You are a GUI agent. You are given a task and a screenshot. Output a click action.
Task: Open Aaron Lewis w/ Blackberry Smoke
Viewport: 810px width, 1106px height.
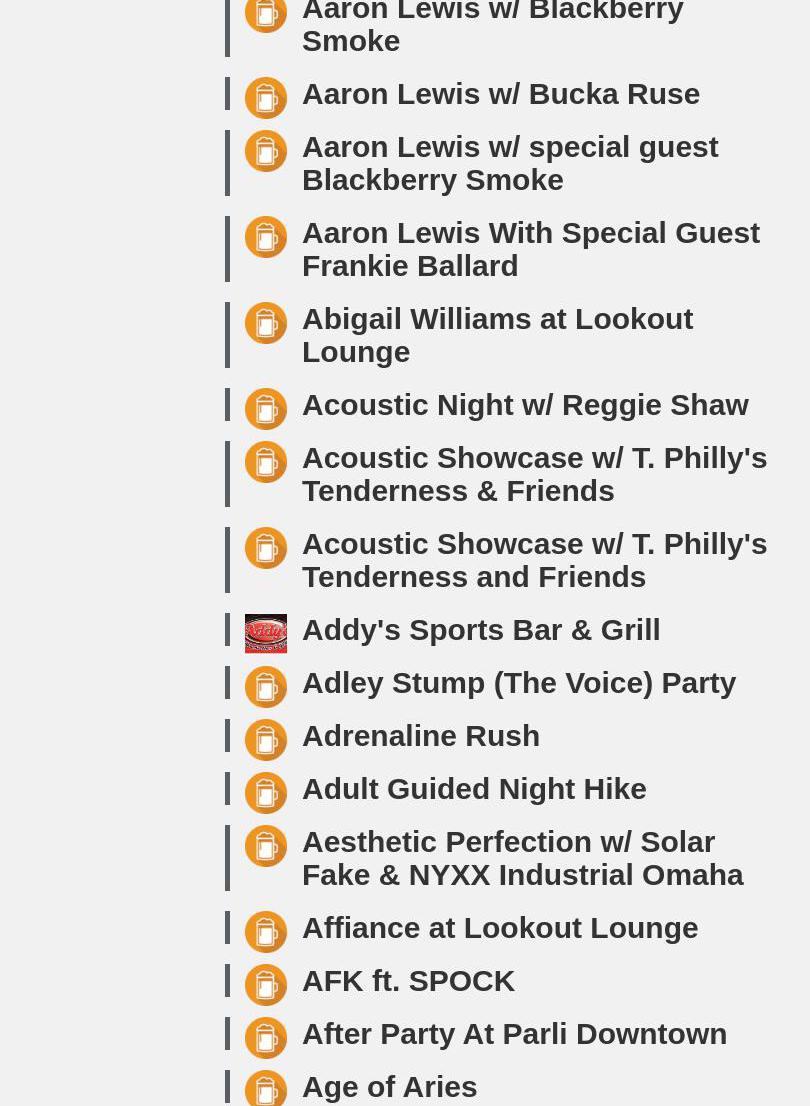click(492, 26)
